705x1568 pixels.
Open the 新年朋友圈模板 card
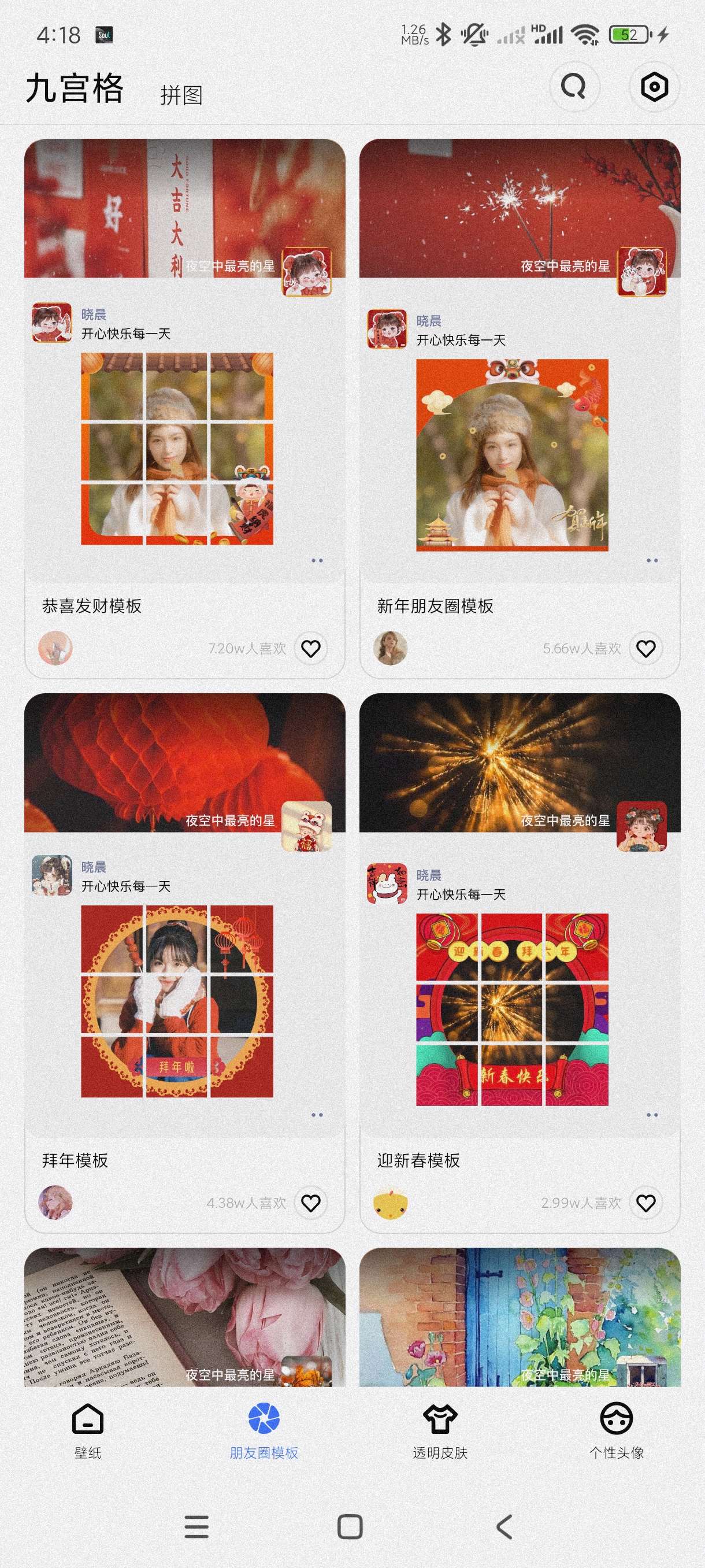[x=520, y=426]
